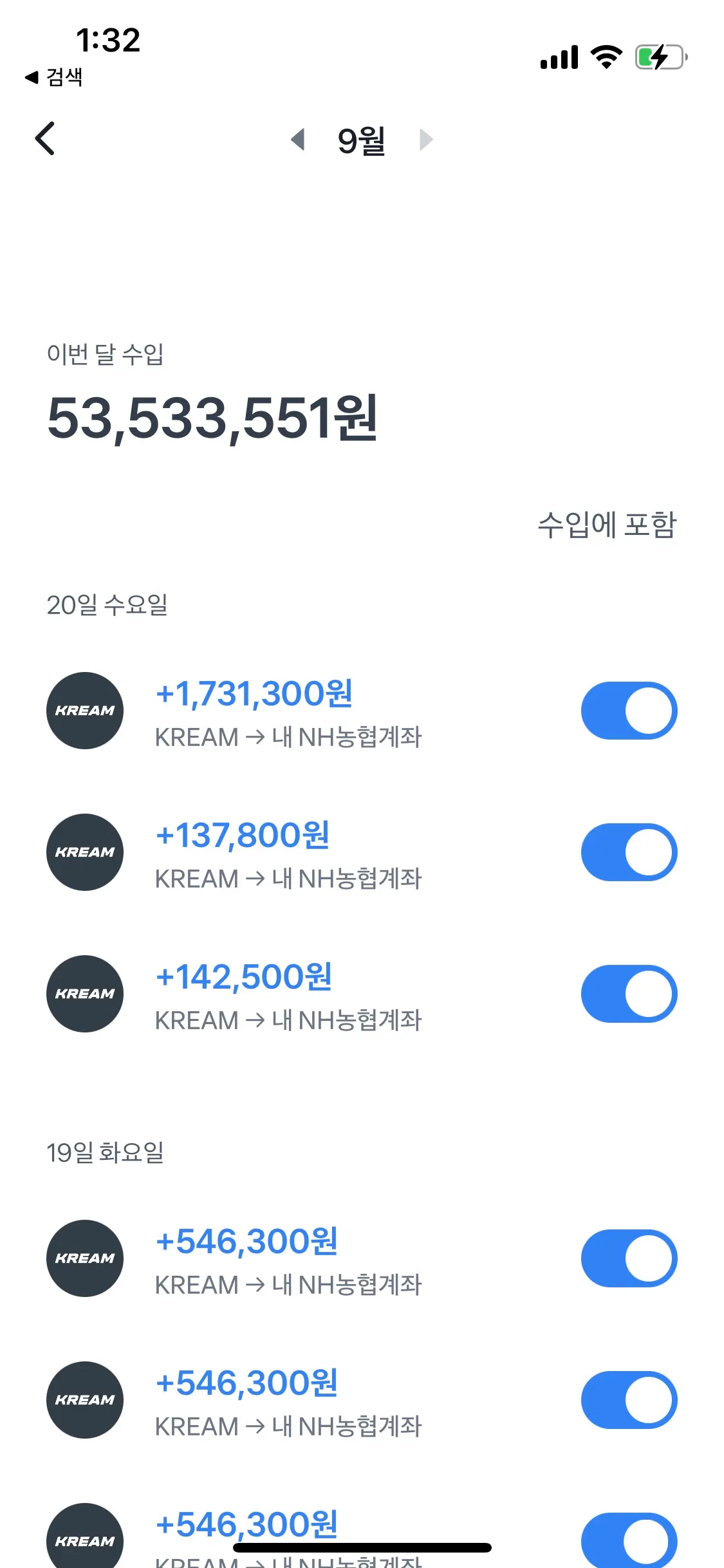
Task: Click KREAM → 내 NH농협계좌 detail text
Action: pyautogui.click(x=288, y=737)
